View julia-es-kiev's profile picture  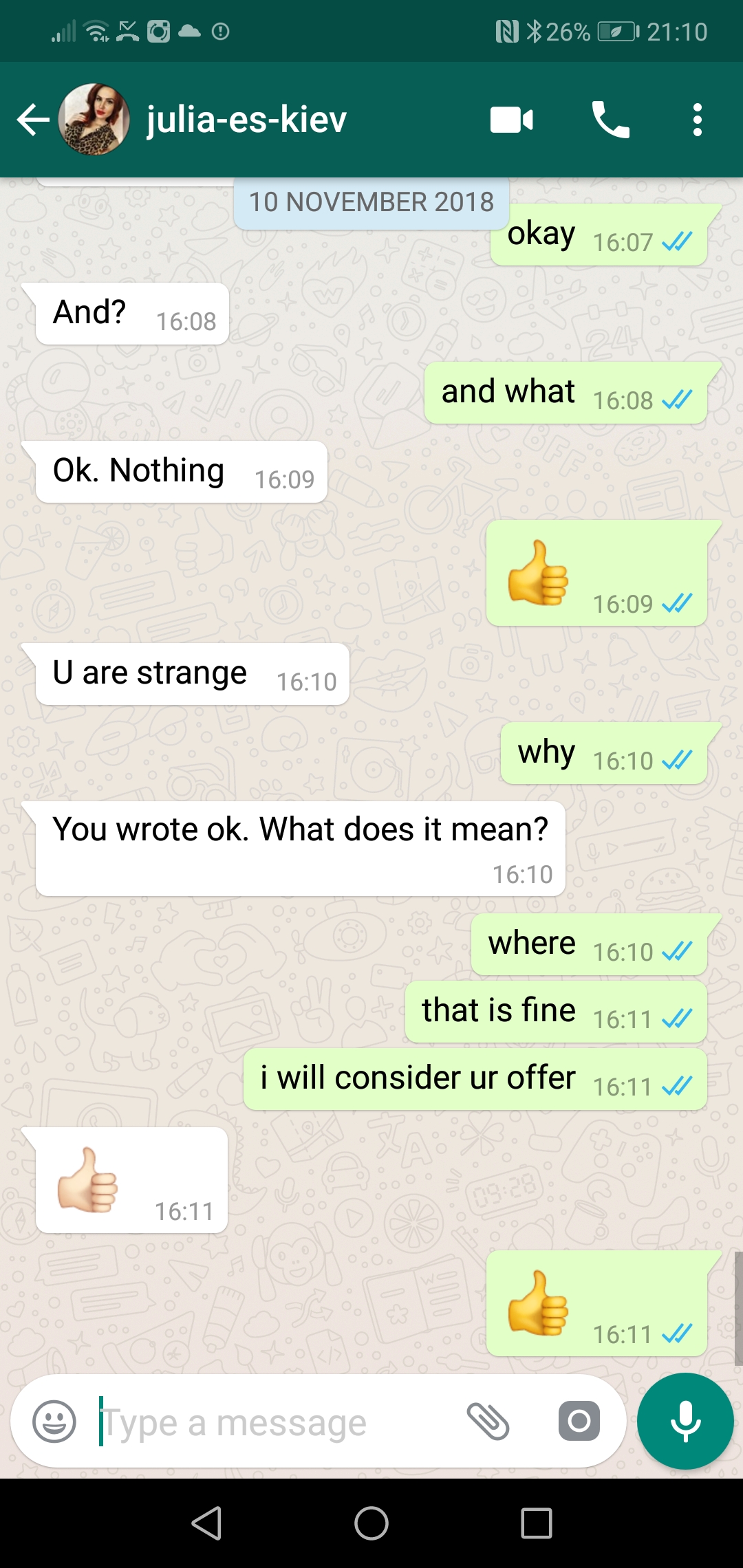tap(95, 119)
